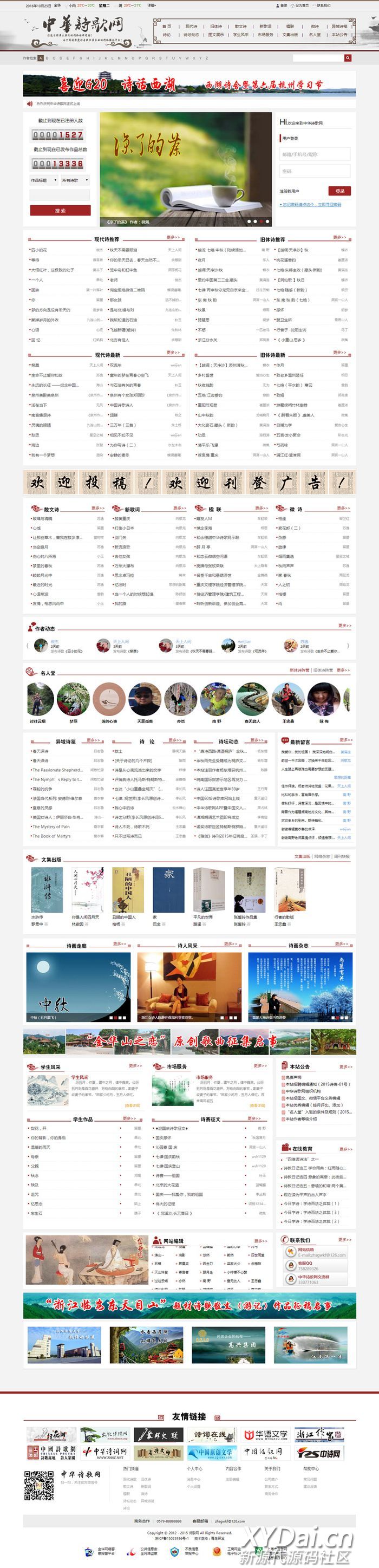Open the 现代诗 navigation menu item
This screenshot has height=1568, width=379.
pyautogui.click(x=191, y=26)
